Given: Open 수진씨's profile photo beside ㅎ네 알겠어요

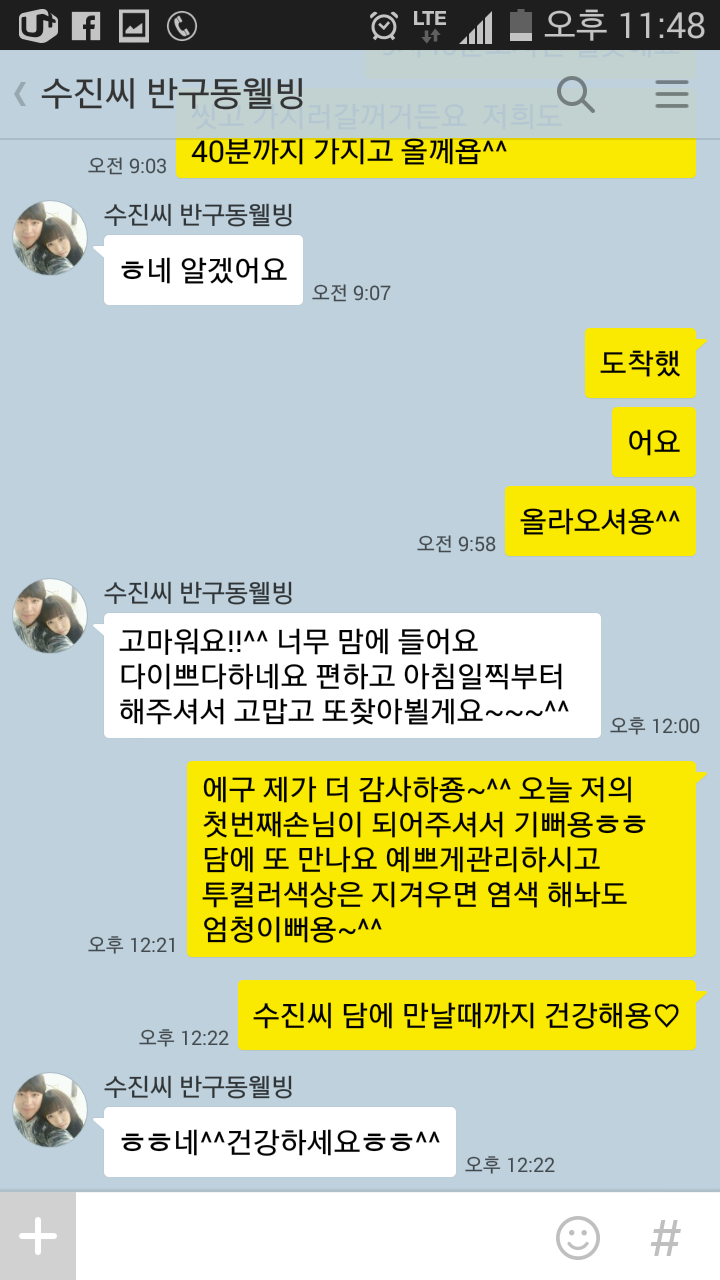Looking at the screenshot, I should pyautogui.click(x=50, y=237).
